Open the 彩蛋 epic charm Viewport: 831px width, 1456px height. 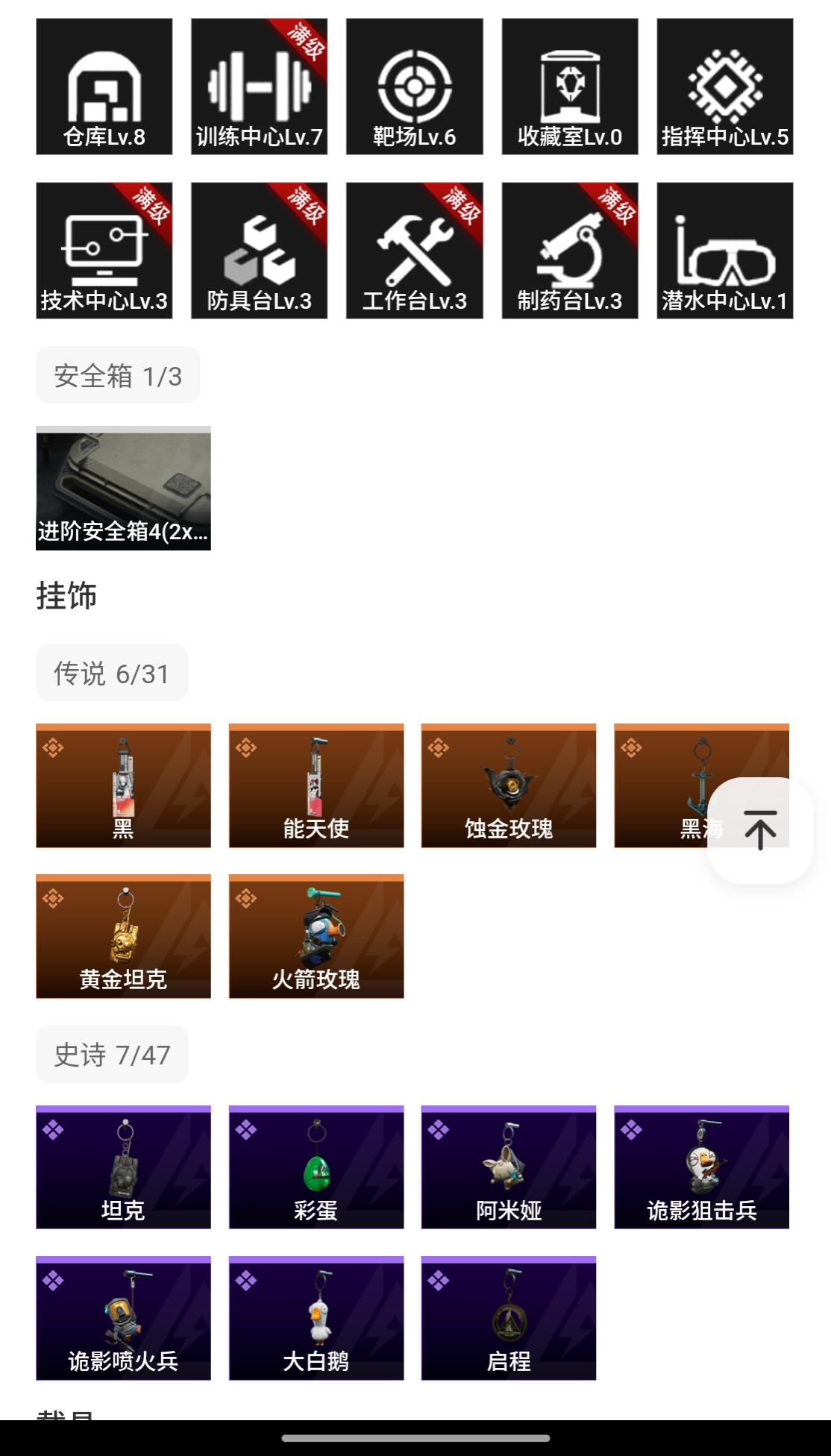316,1167
